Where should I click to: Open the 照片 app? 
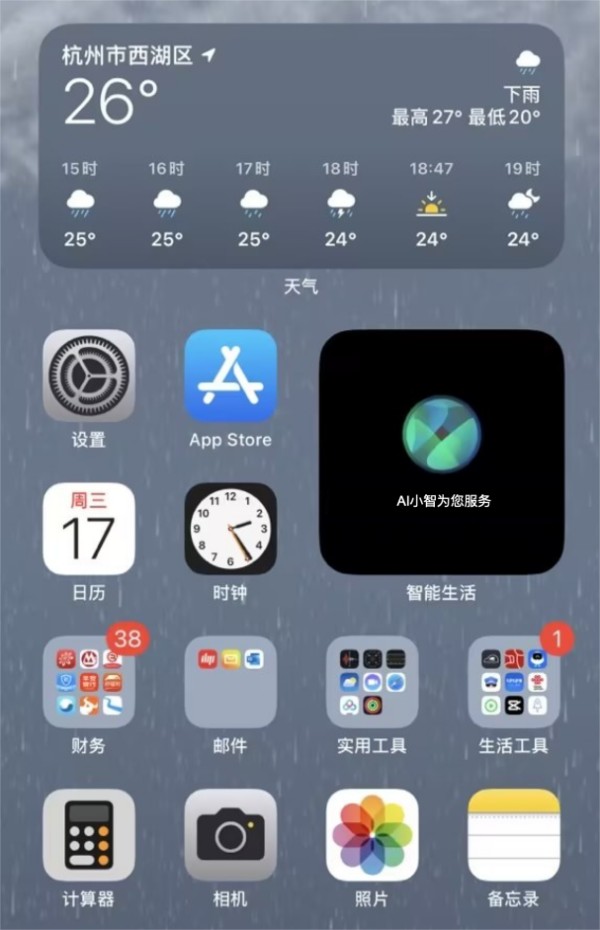[372, 835]
